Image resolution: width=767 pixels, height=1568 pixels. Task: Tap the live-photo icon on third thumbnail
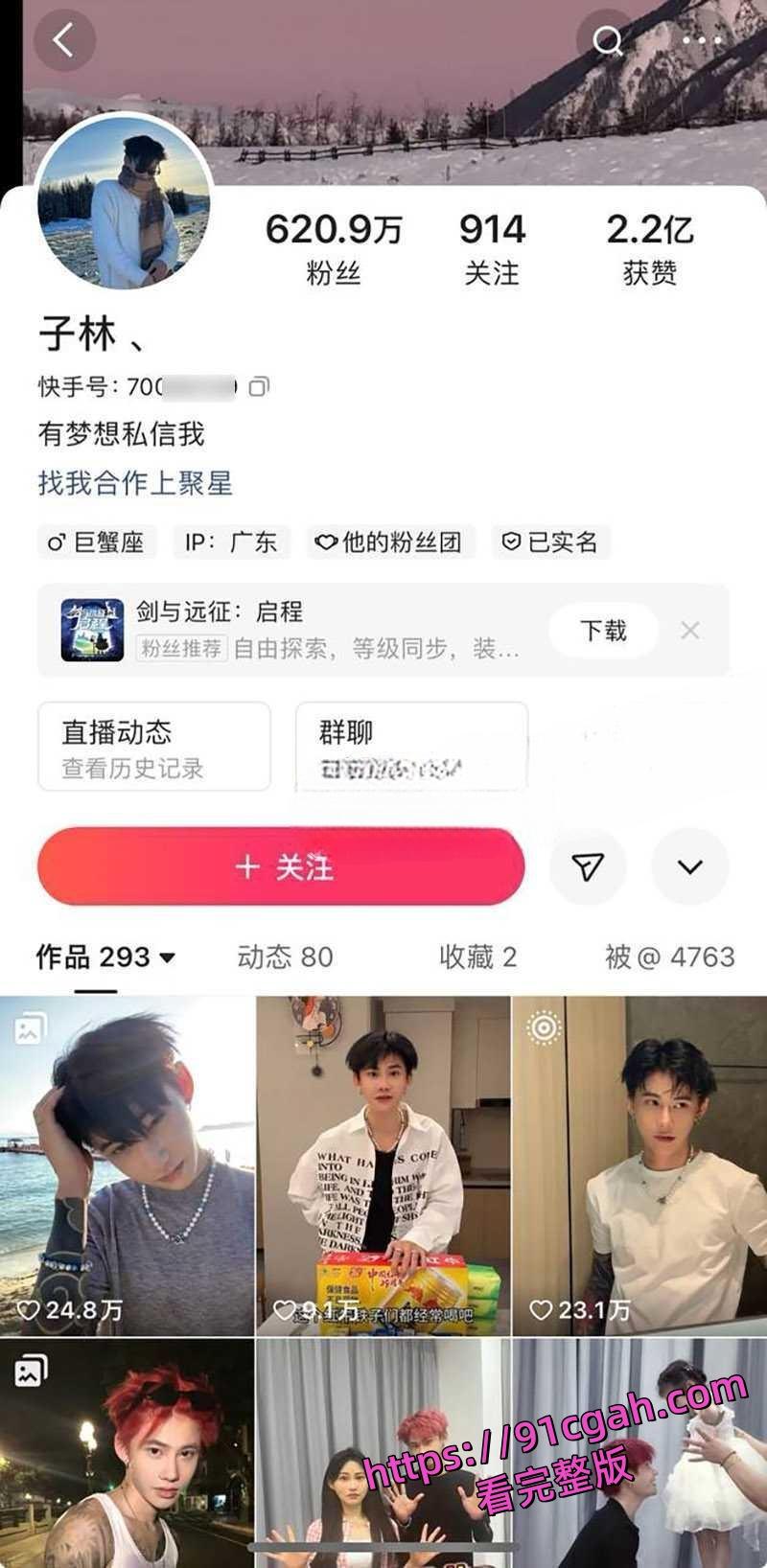click(x=543, y=1026)
